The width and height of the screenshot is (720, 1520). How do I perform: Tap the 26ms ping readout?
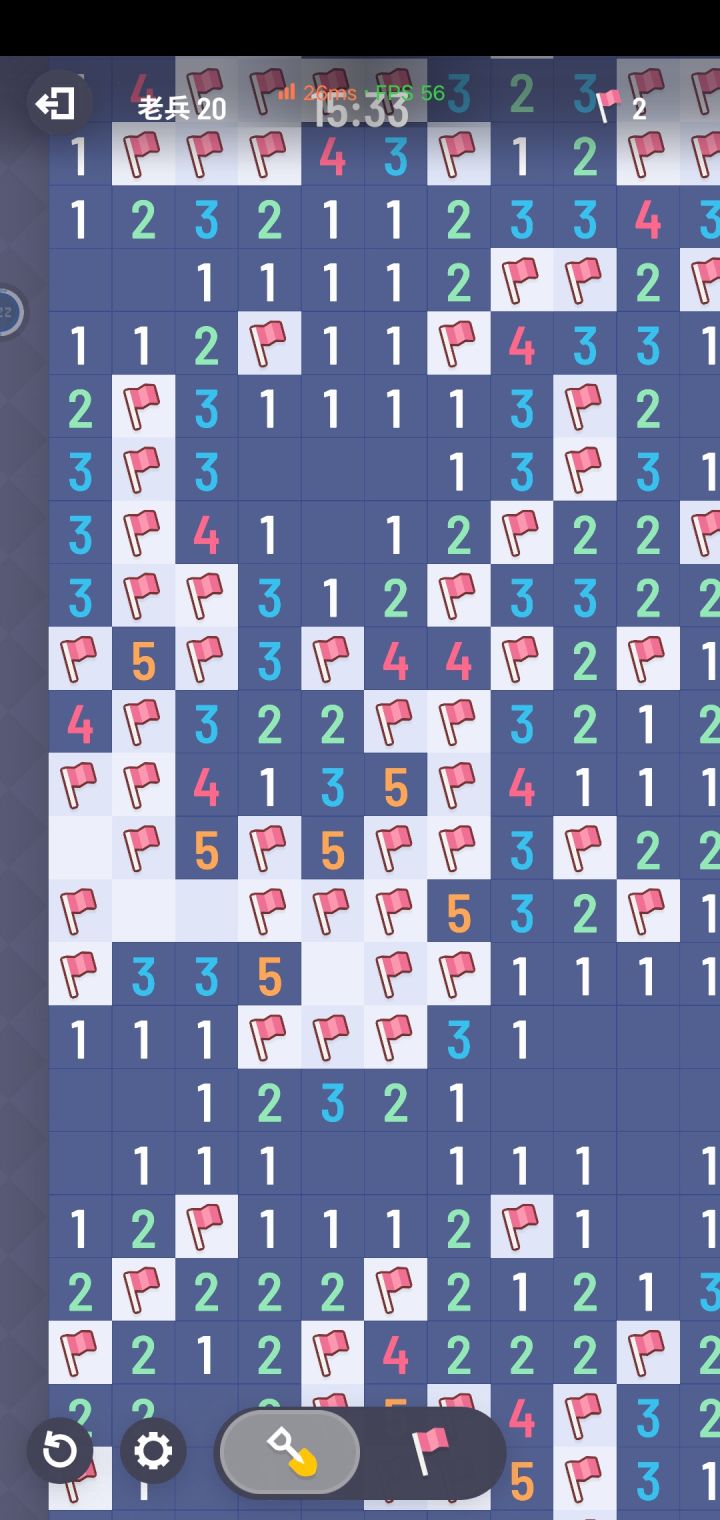point(330,91)
